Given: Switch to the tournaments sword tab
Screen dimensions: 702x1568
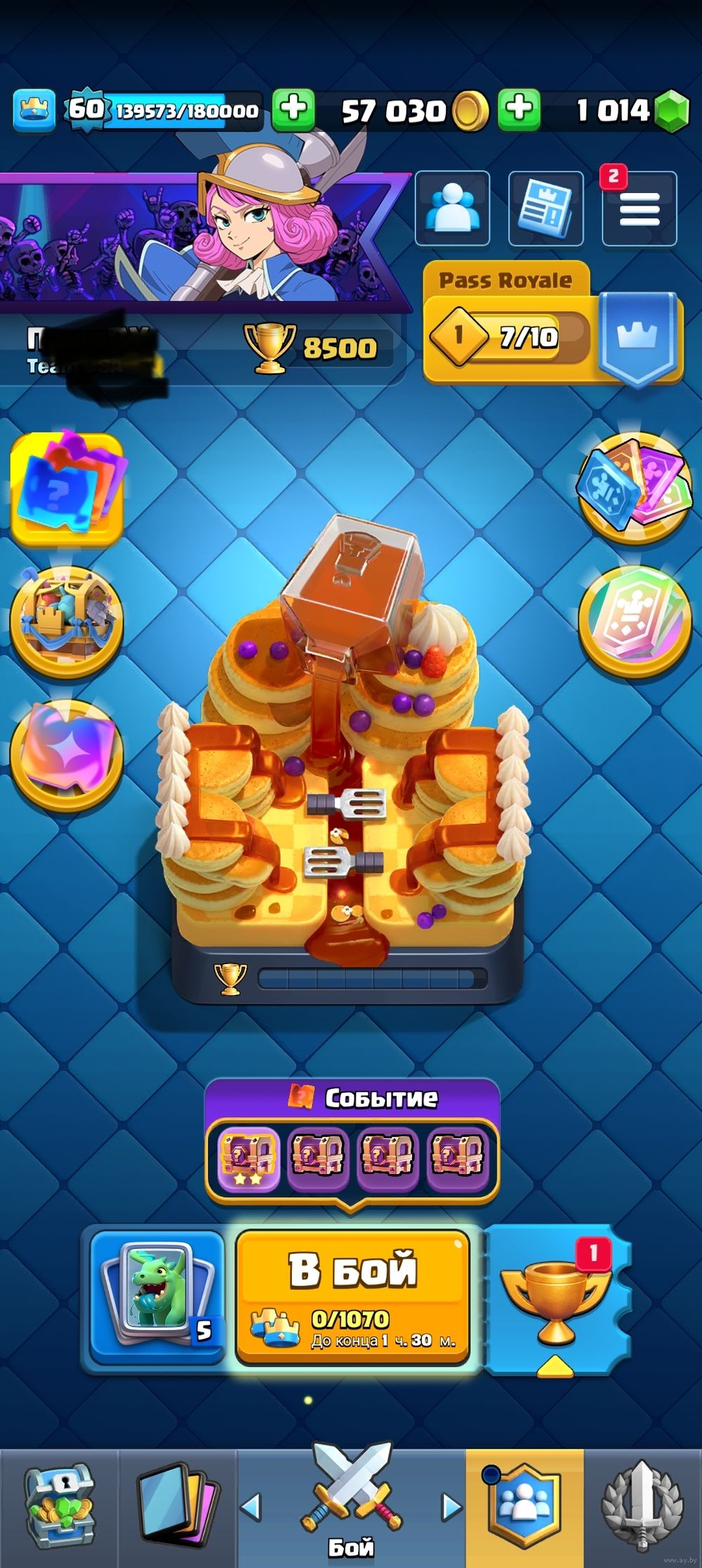Looking at the screenshot, I should (x=642, y=1508).
